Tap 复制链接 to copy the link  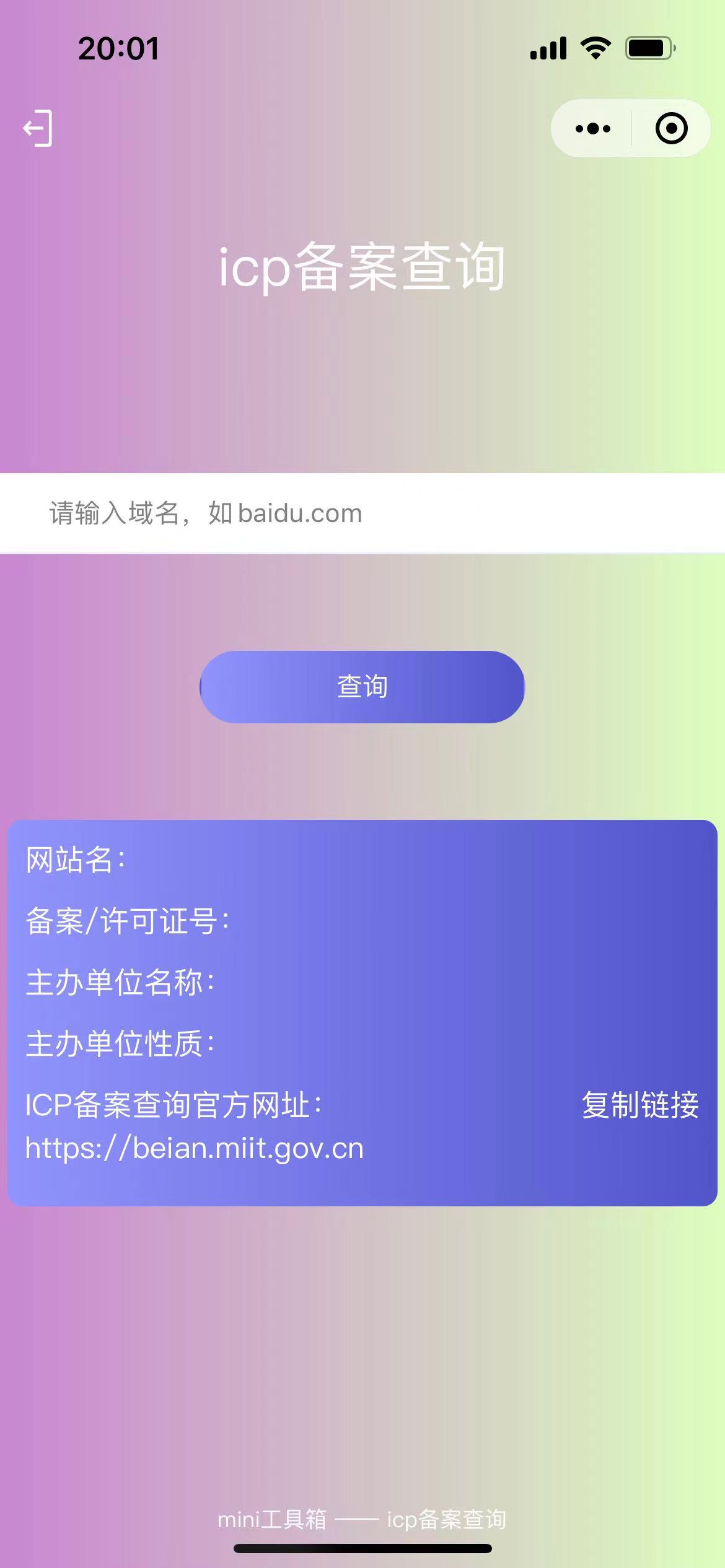(640, 1105)
